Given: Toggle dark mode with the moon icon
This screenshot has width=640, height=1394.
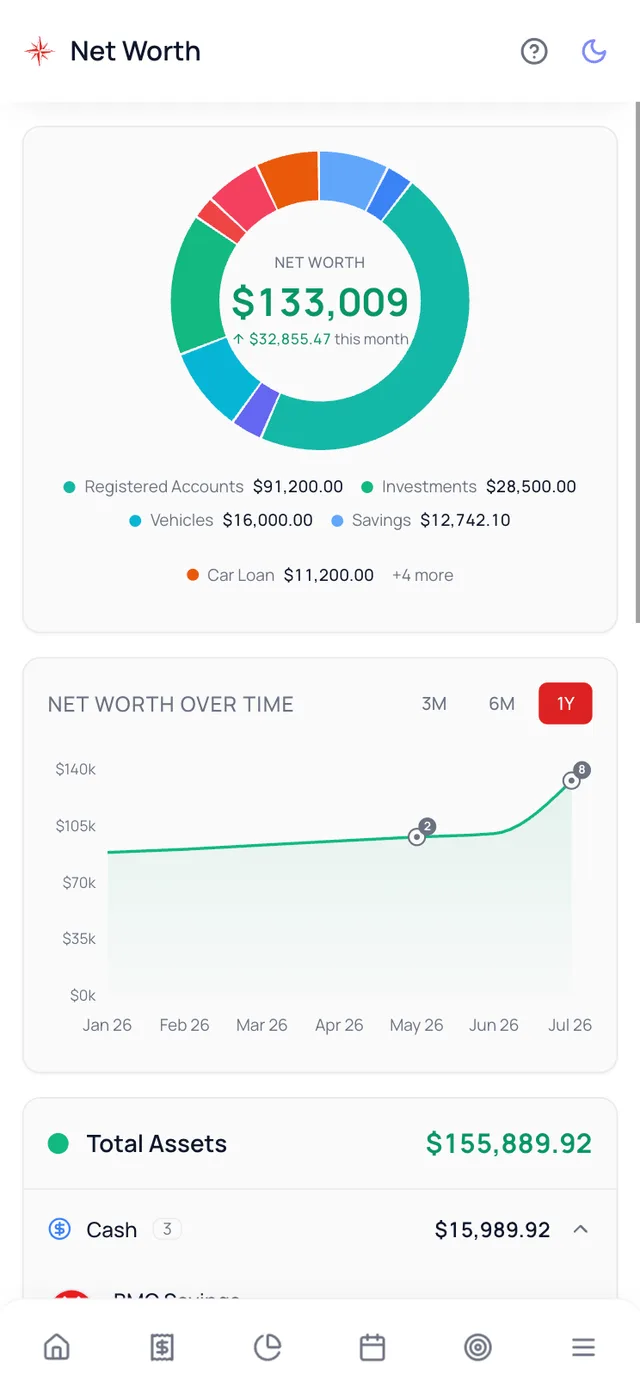Looking at the screenshot, I should tap(594, 51).
